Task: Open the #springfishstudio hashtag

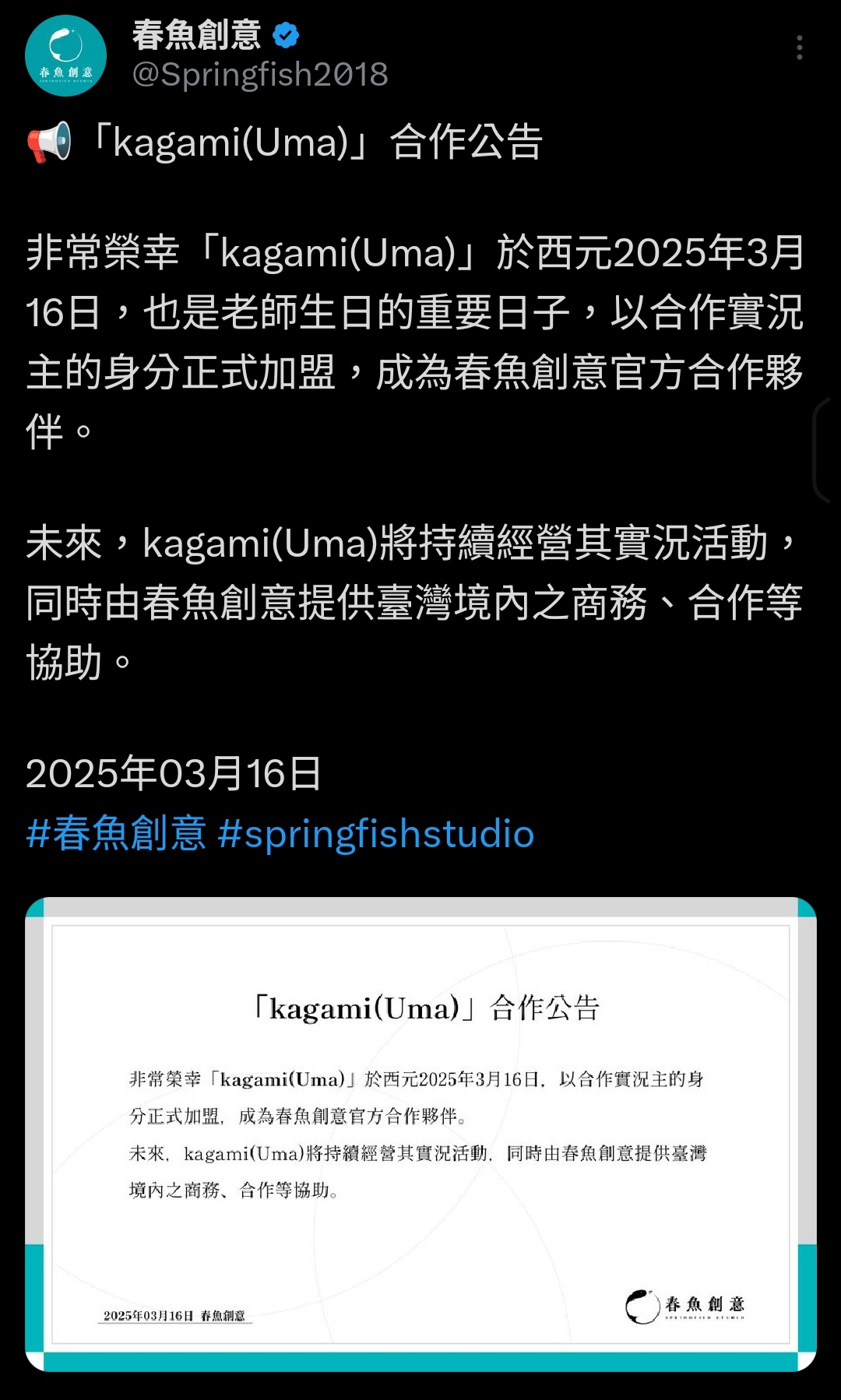Action: click(376, 834)
